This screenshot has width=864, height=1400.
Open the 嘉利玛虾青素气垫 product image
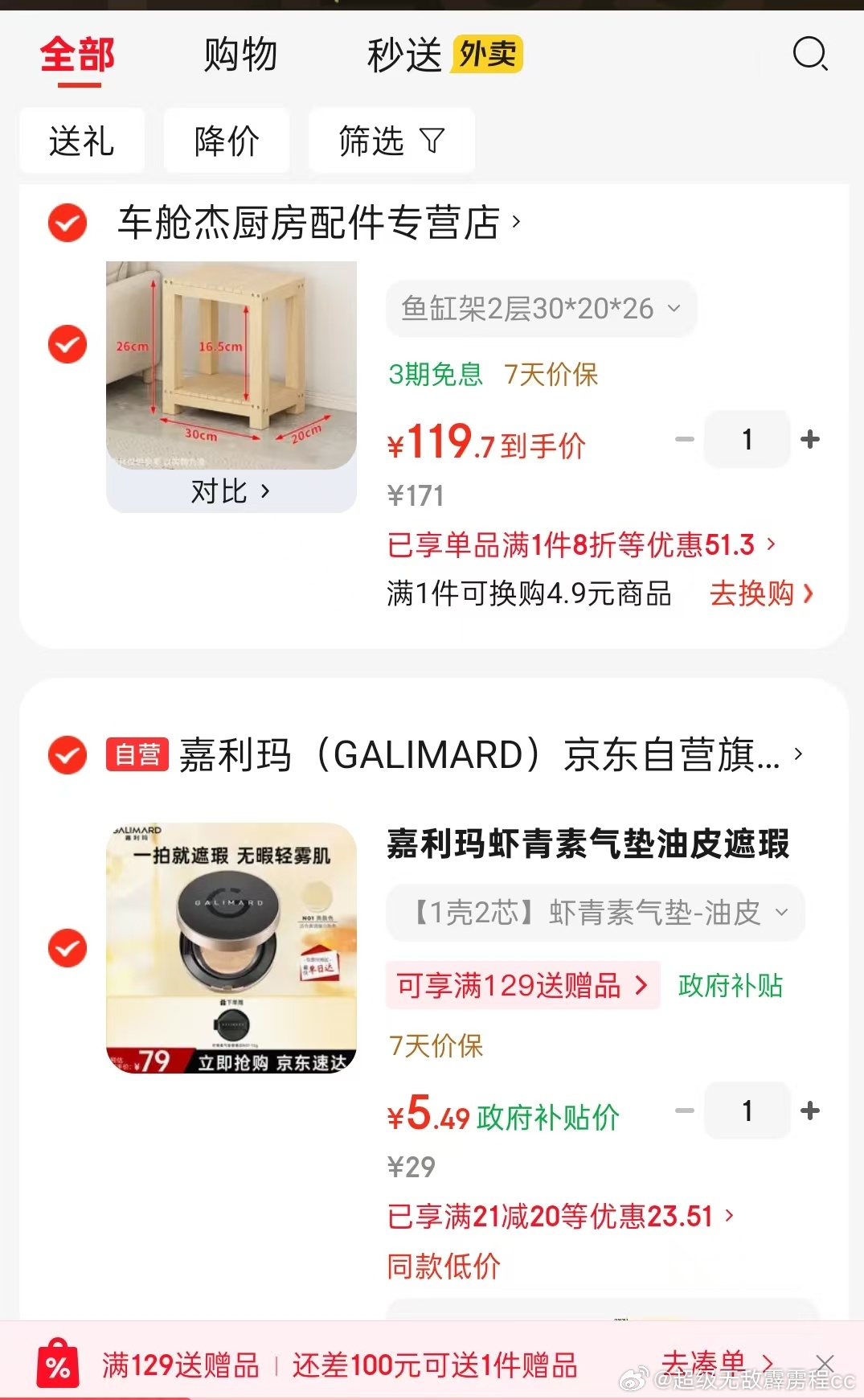231,947
